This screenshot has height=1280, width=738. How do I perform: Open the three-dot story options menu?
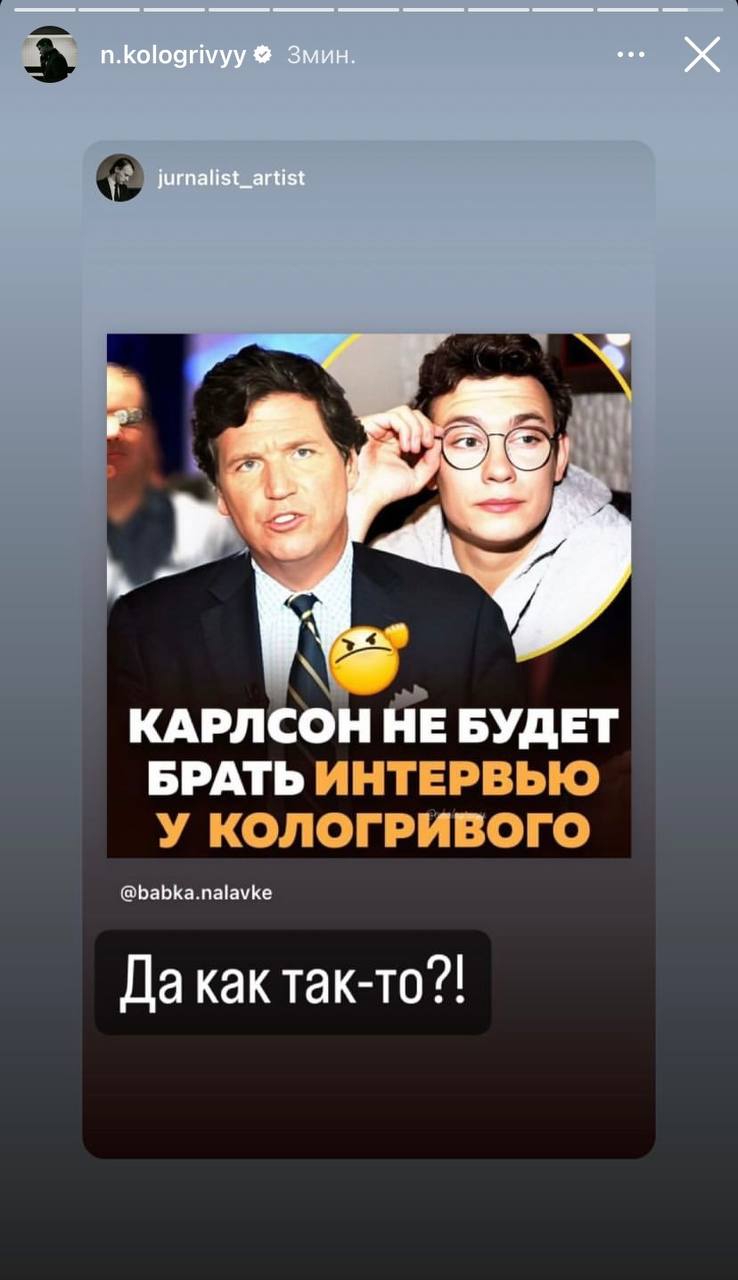(x=631, y=55)
